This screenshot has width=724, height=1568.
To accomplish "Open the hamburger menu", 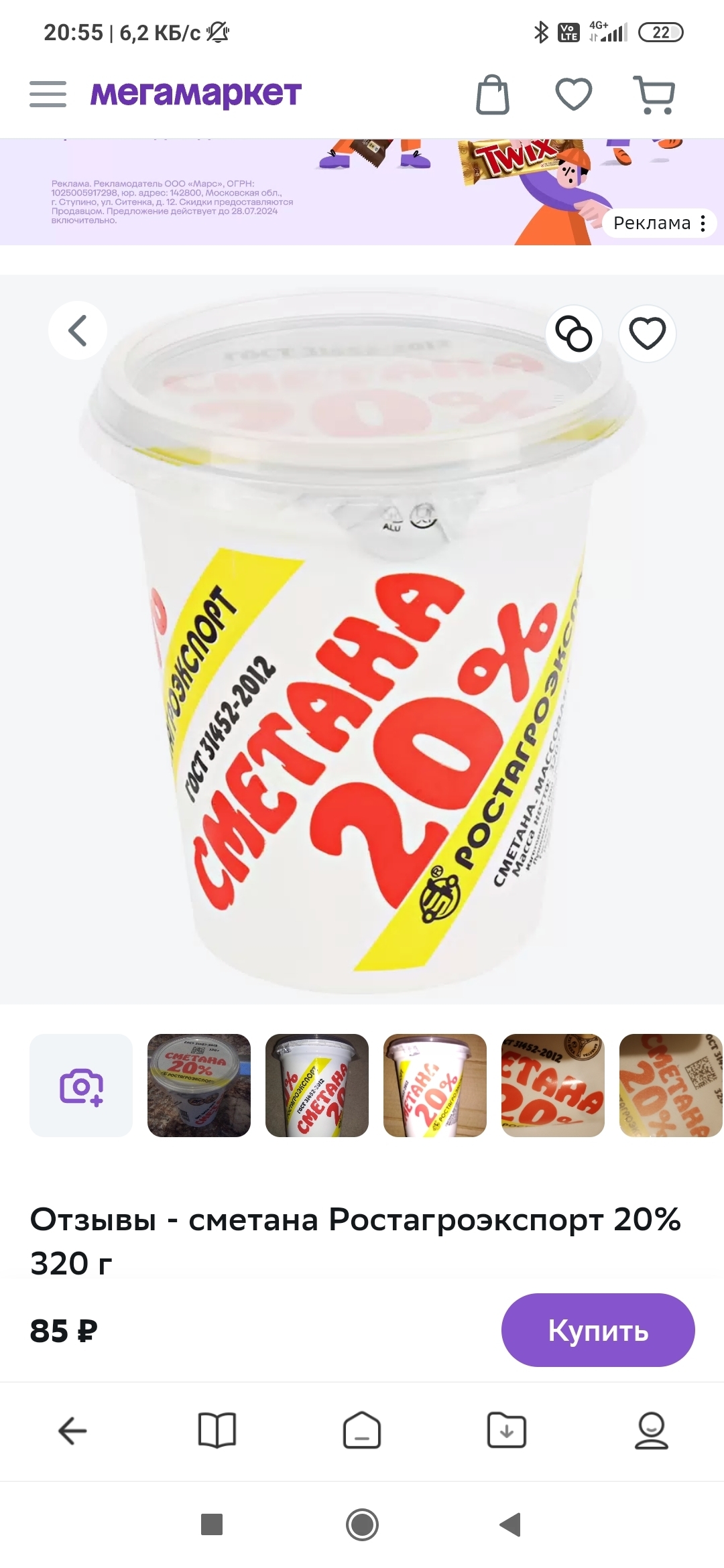I will (48, 94).
